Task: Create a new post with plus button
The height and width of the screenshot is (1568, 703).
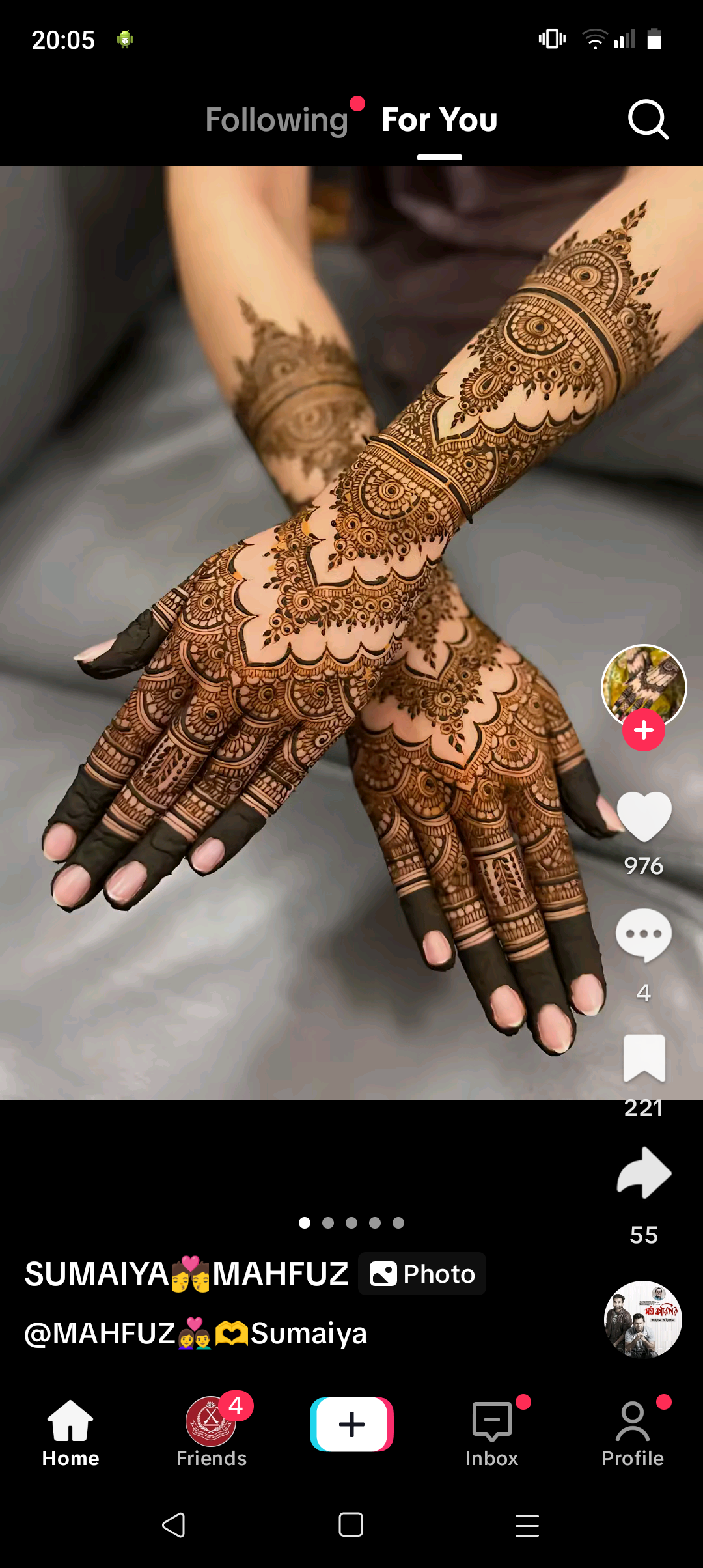Action: pyautogui.click(x=351, y=1424)
